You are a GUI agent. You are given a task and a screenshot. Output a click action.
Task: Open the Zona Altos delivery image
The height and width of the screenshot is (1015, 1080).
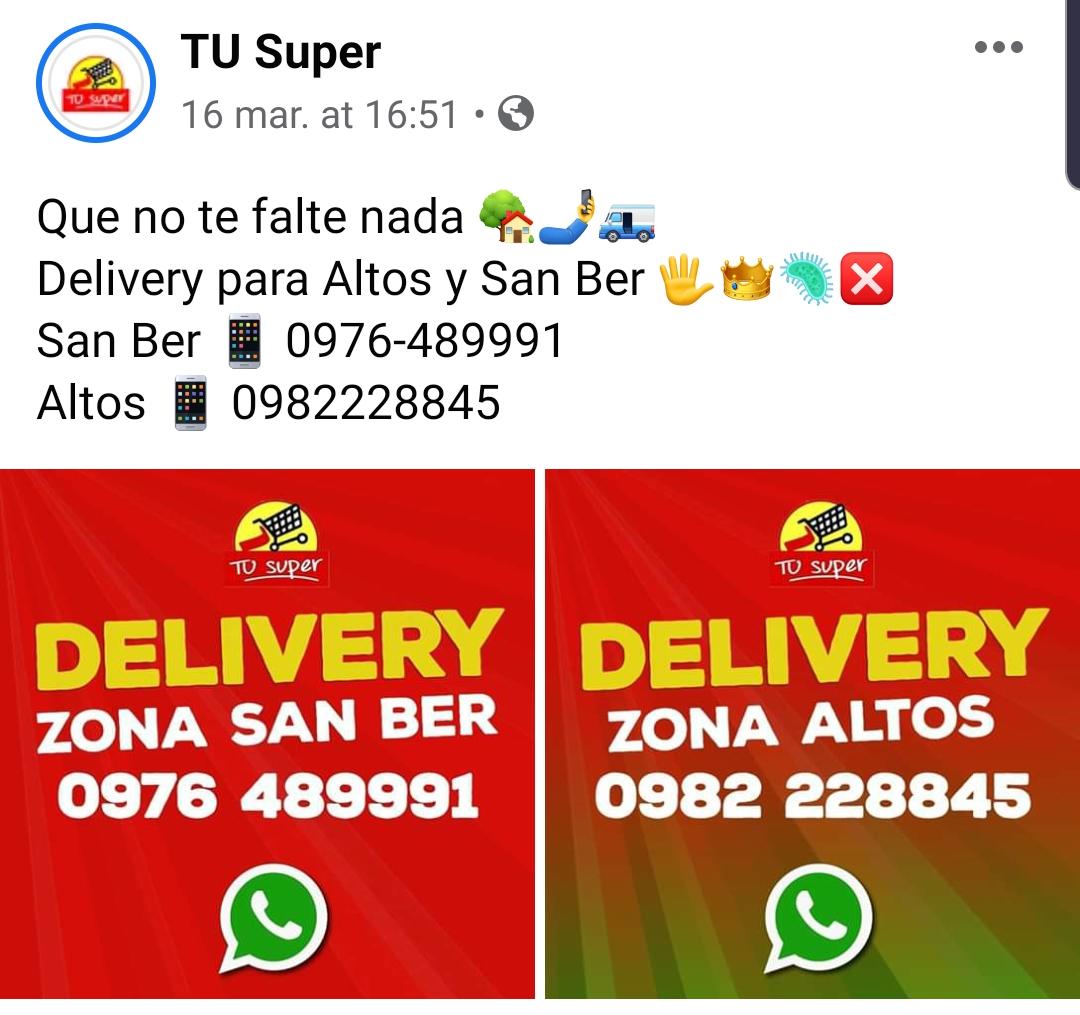point(812,733)
